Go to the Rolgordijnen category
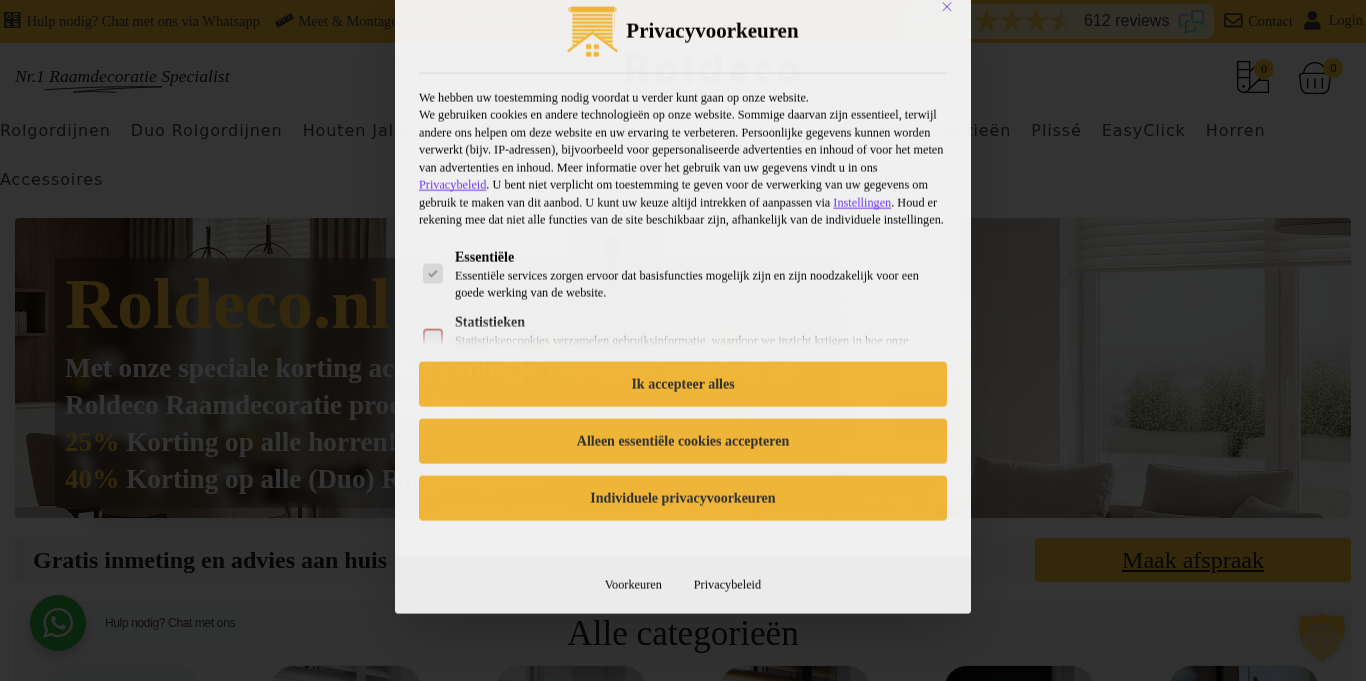Screen dimensions: 1366x681 (x=55, y=131)
